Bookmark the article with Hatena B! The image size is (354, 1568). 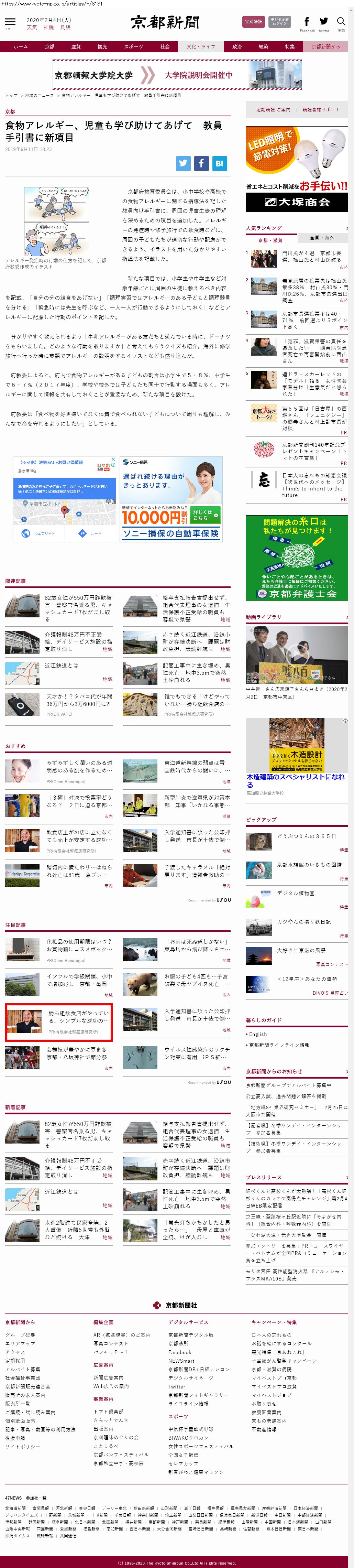[x=220, y=163]
